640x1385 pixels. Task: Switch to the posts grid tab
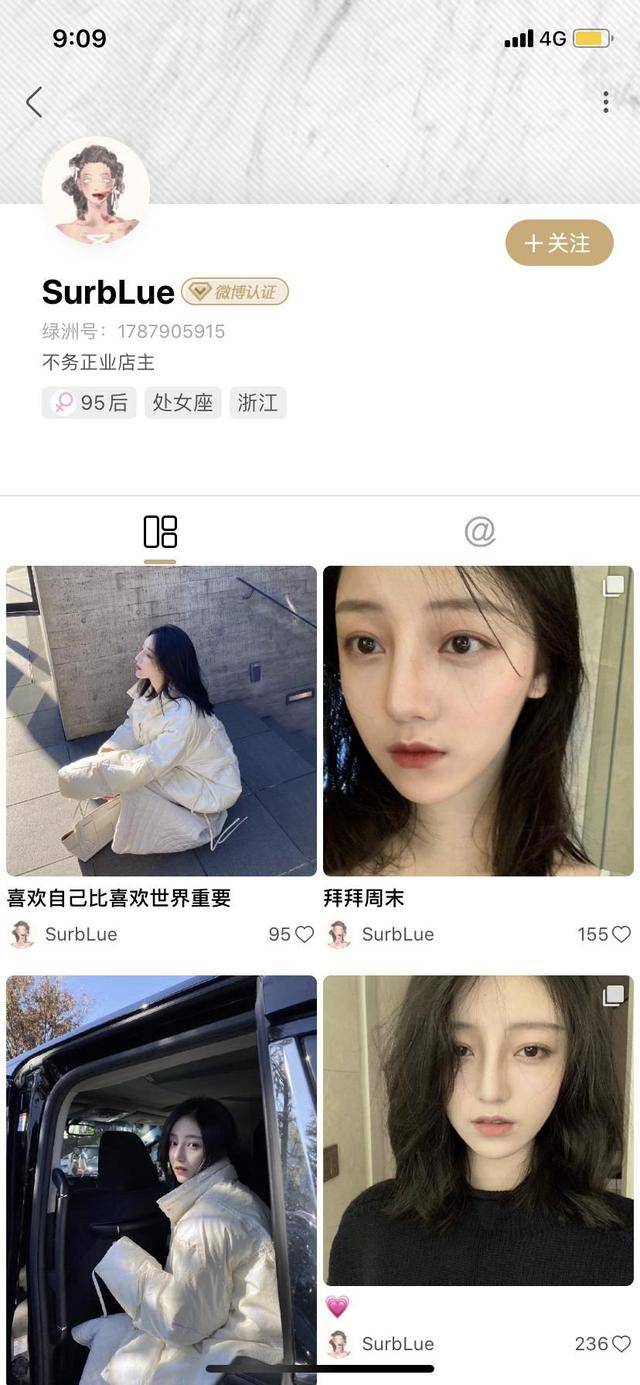click(x=160, y=532)
